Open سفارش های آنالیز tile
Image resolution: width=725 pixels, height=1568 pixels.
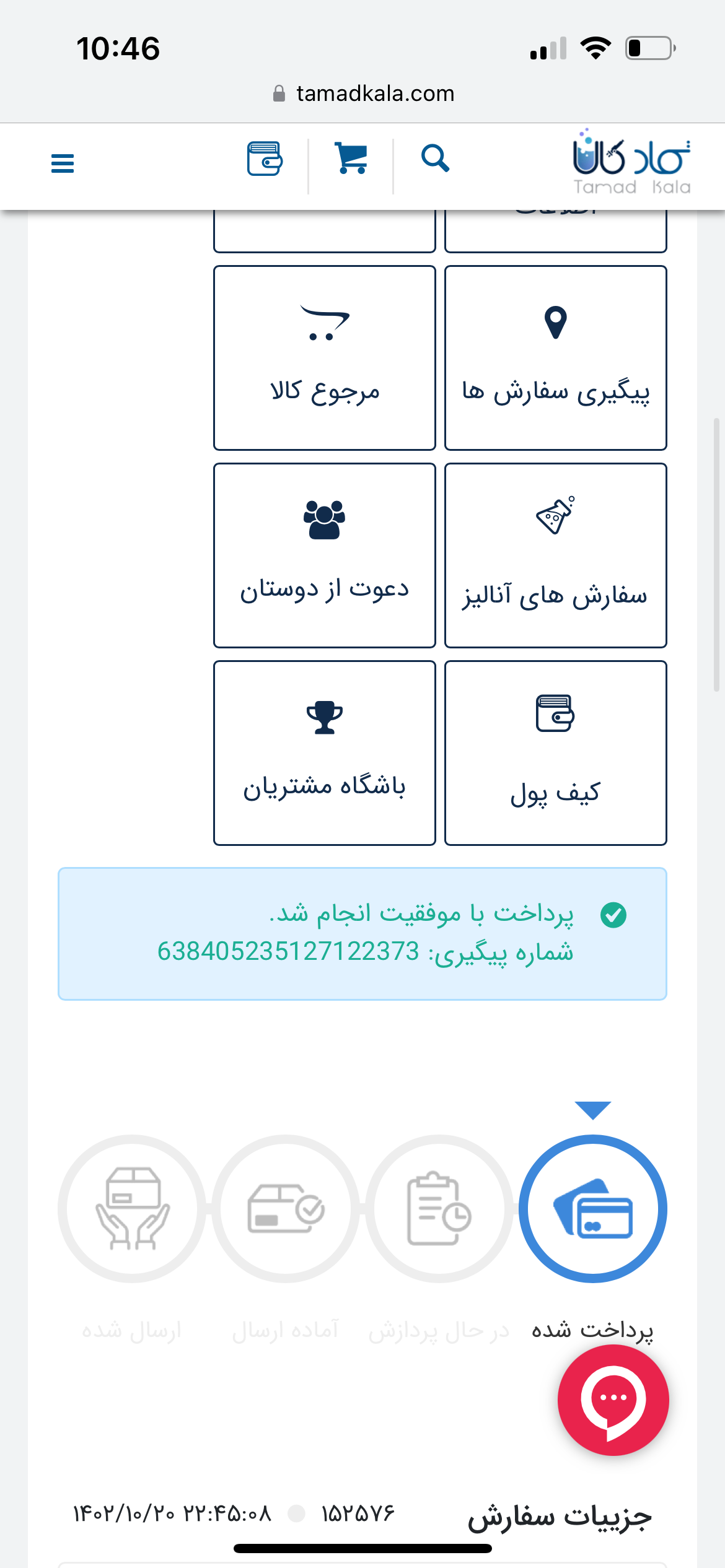click(555, 555)
